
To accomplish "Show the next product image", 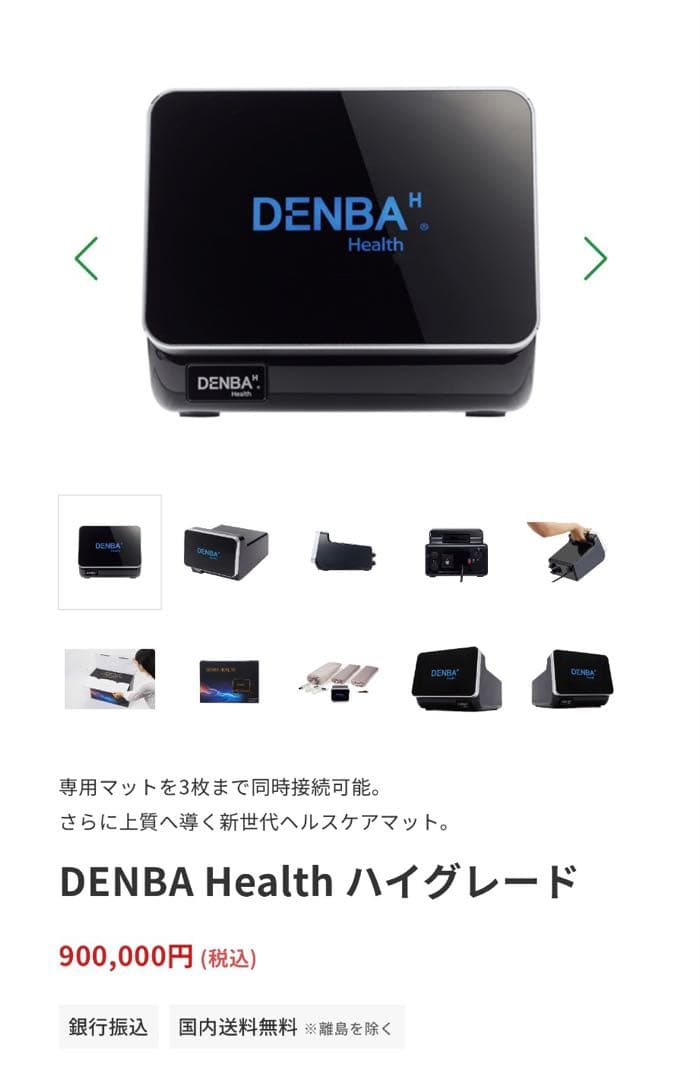I will pyautogui.click(x=595, y=258).
